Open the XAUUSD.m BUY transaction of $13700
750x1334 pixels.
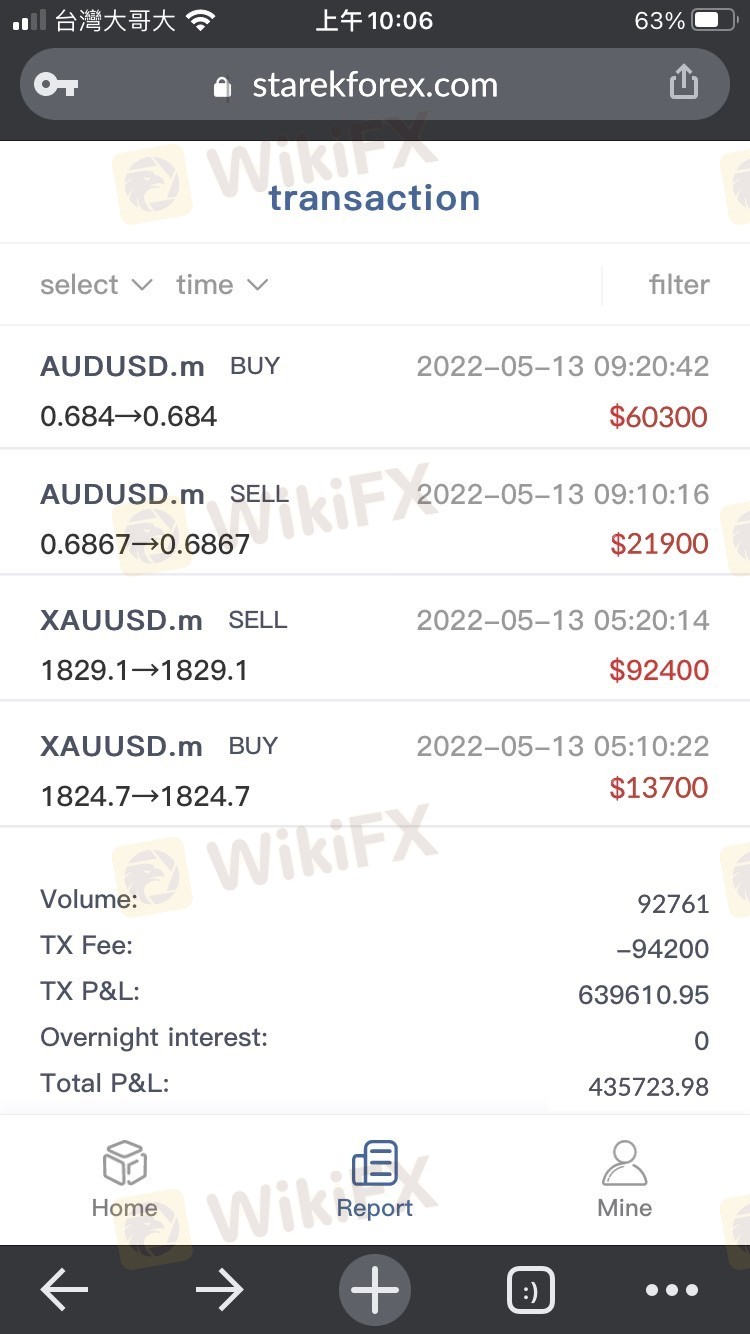pos(375,764)
